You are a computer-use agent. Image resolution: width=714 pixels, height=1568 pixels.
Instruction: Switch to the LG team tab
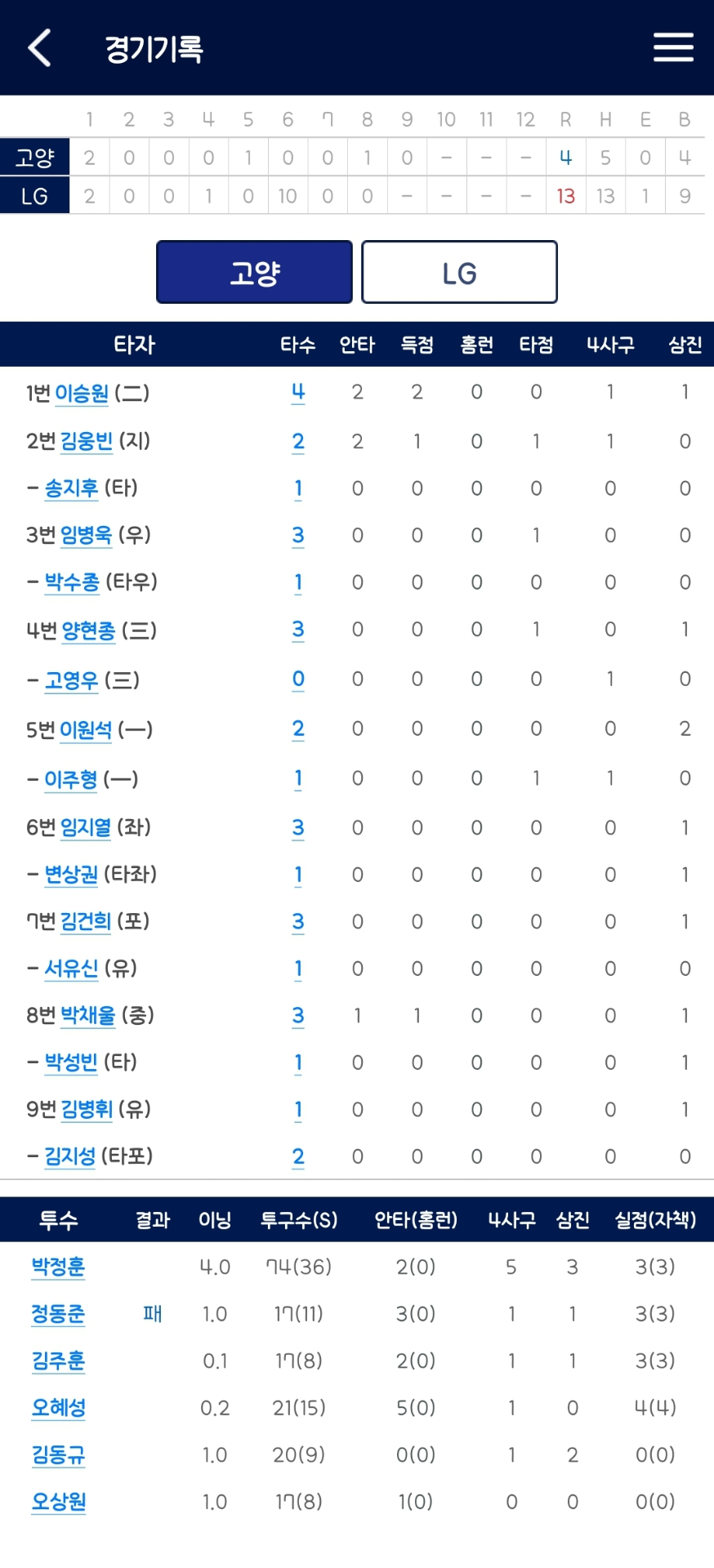click(x=459, y=272)
